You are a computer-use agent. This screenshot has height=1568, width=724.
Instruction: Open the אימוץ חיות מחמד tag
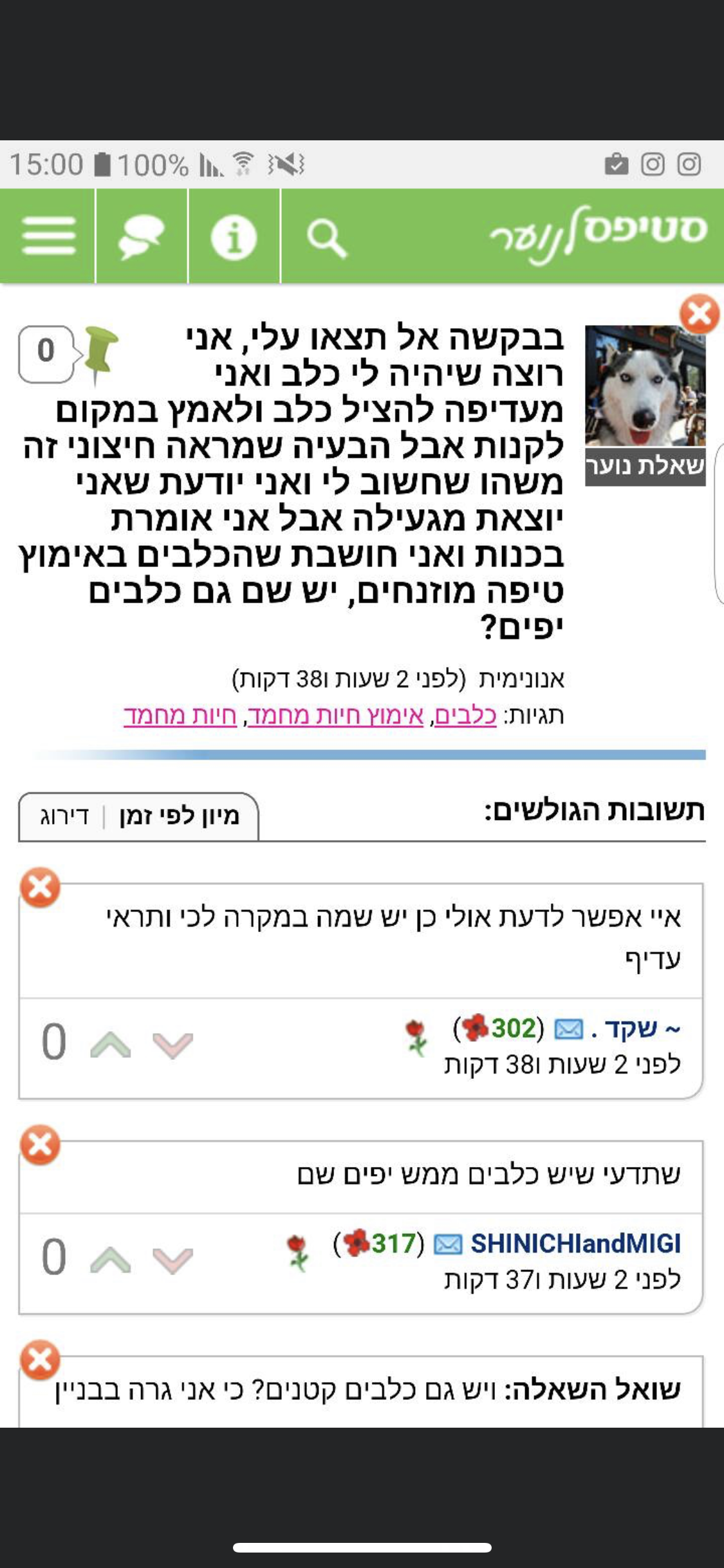click(336, 716)
